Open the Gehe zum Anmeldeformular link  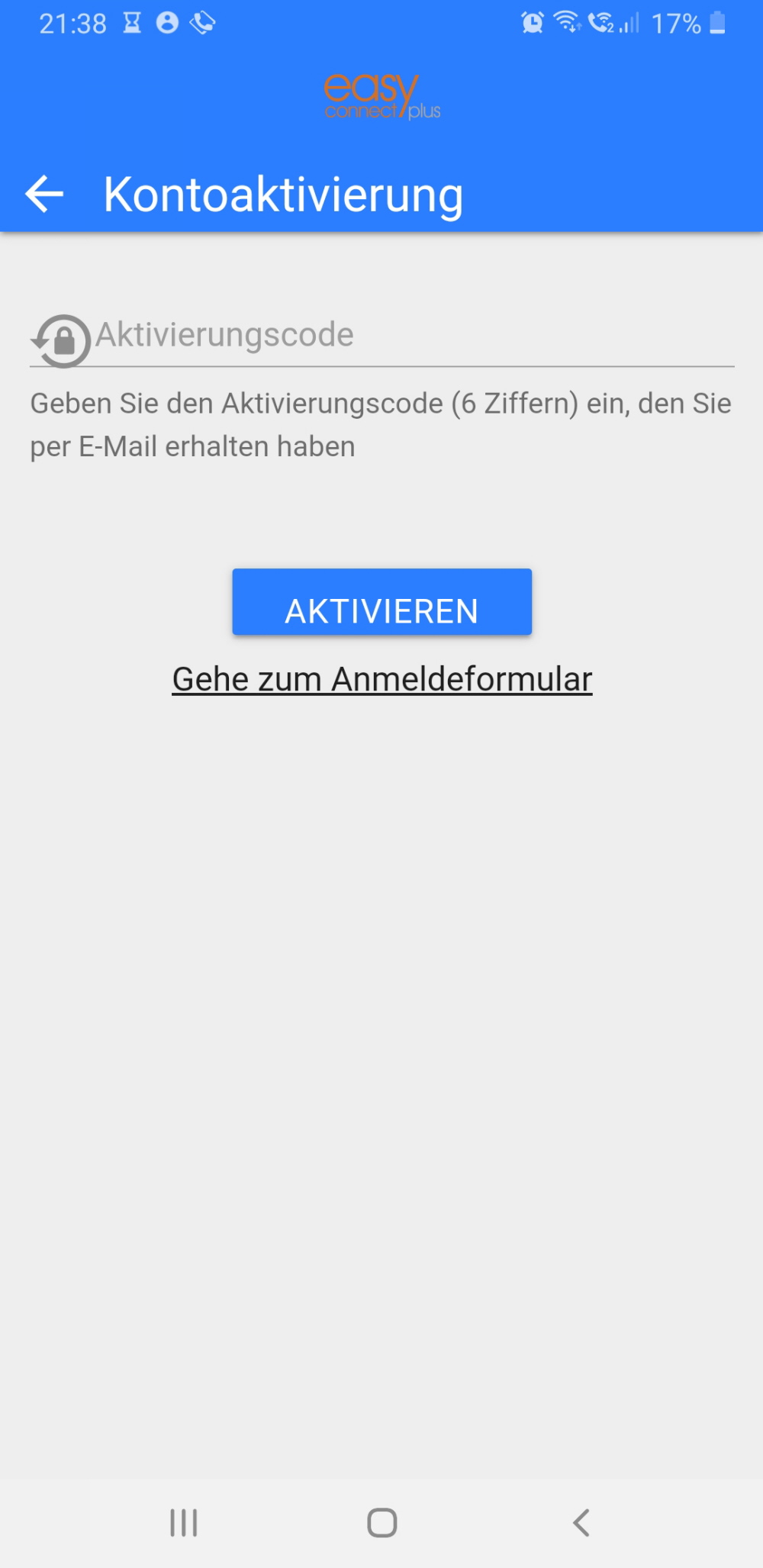(382, 679)
